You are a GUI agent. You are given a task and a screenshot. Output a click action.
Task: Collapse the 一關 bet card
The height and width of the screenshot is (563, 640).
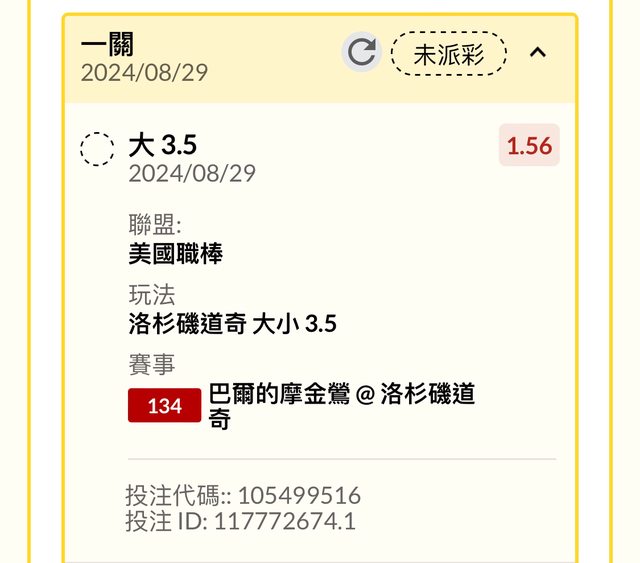click(538, 53)
